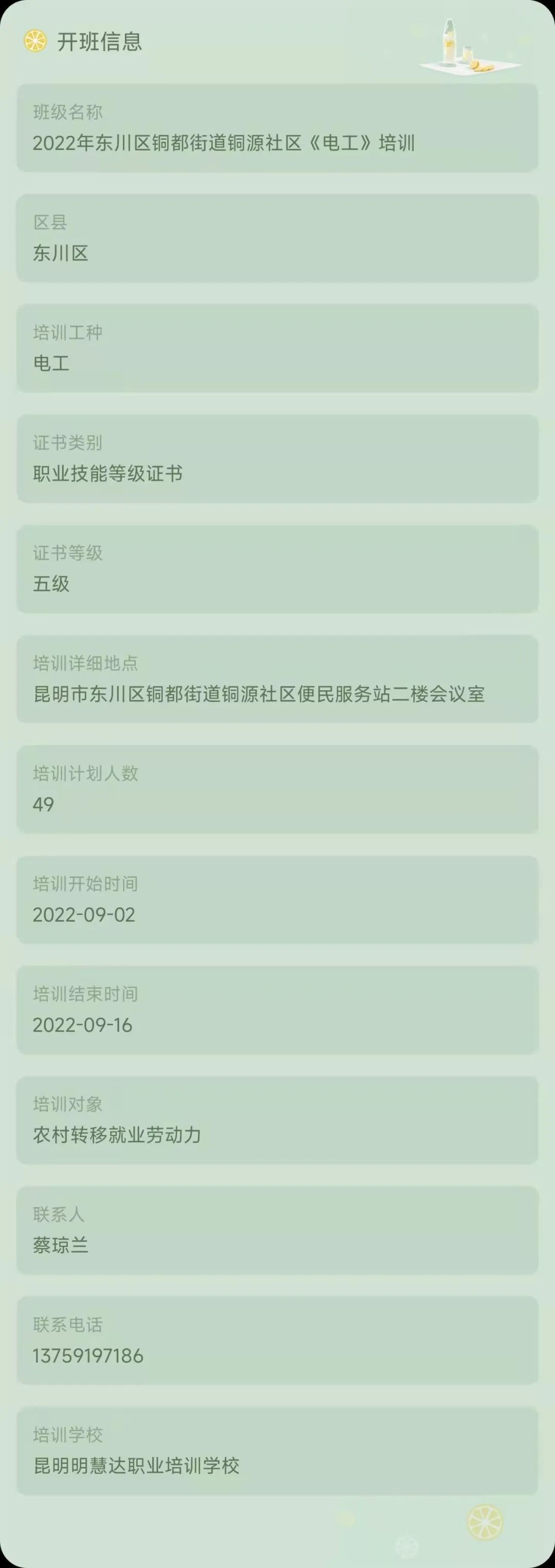Image resolution: width=555 pixels, height=1568 pixels.
Task: Open the 培训计划人数 card showing 49
Action: click(x=277, y=789)
